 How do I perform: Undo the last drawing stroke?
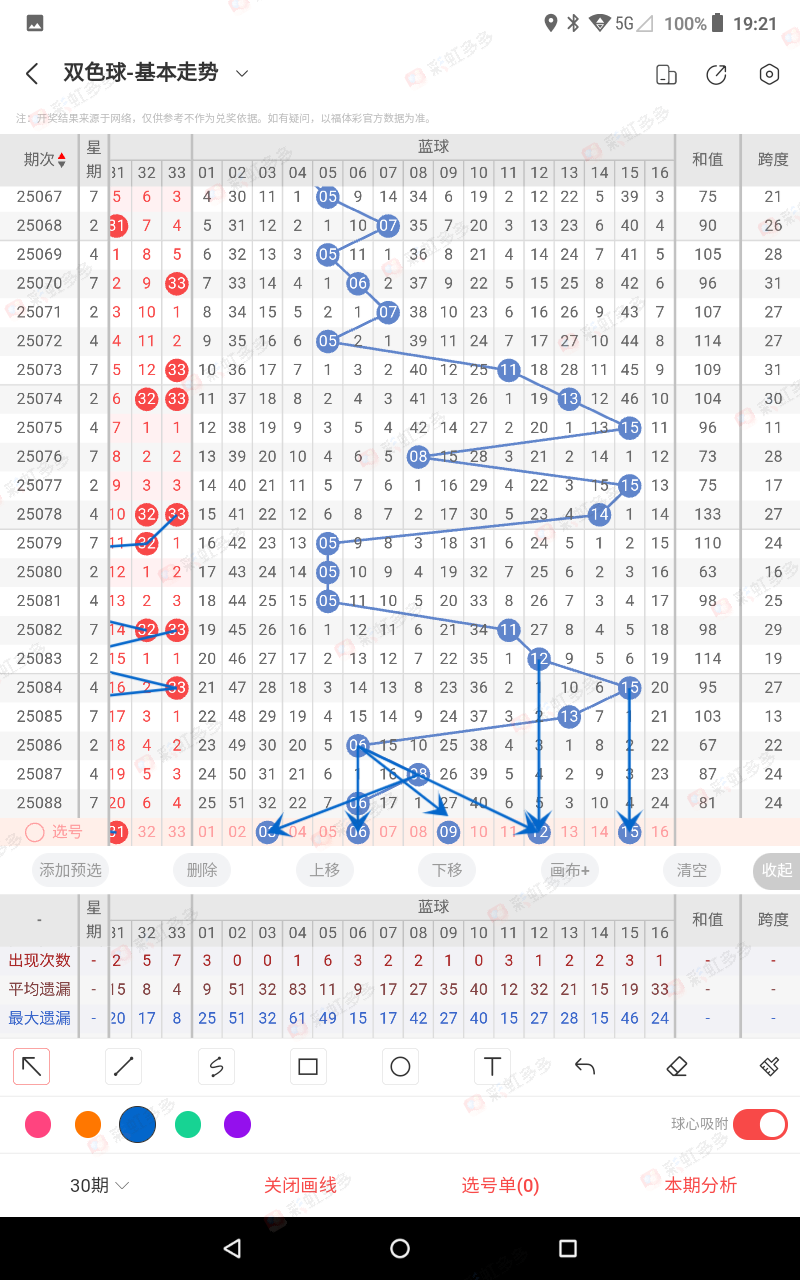pyautogui.click(x=585, y=1067)
